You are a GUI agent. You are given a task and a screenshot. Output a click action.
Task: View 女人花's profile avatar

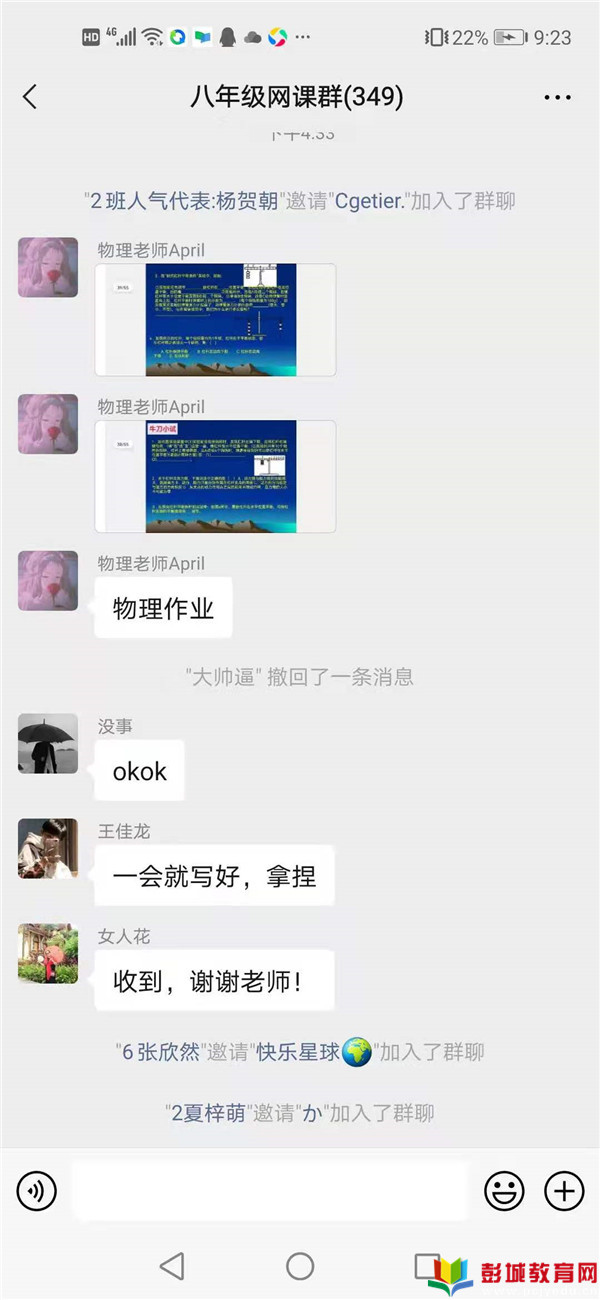pos(48,953)
